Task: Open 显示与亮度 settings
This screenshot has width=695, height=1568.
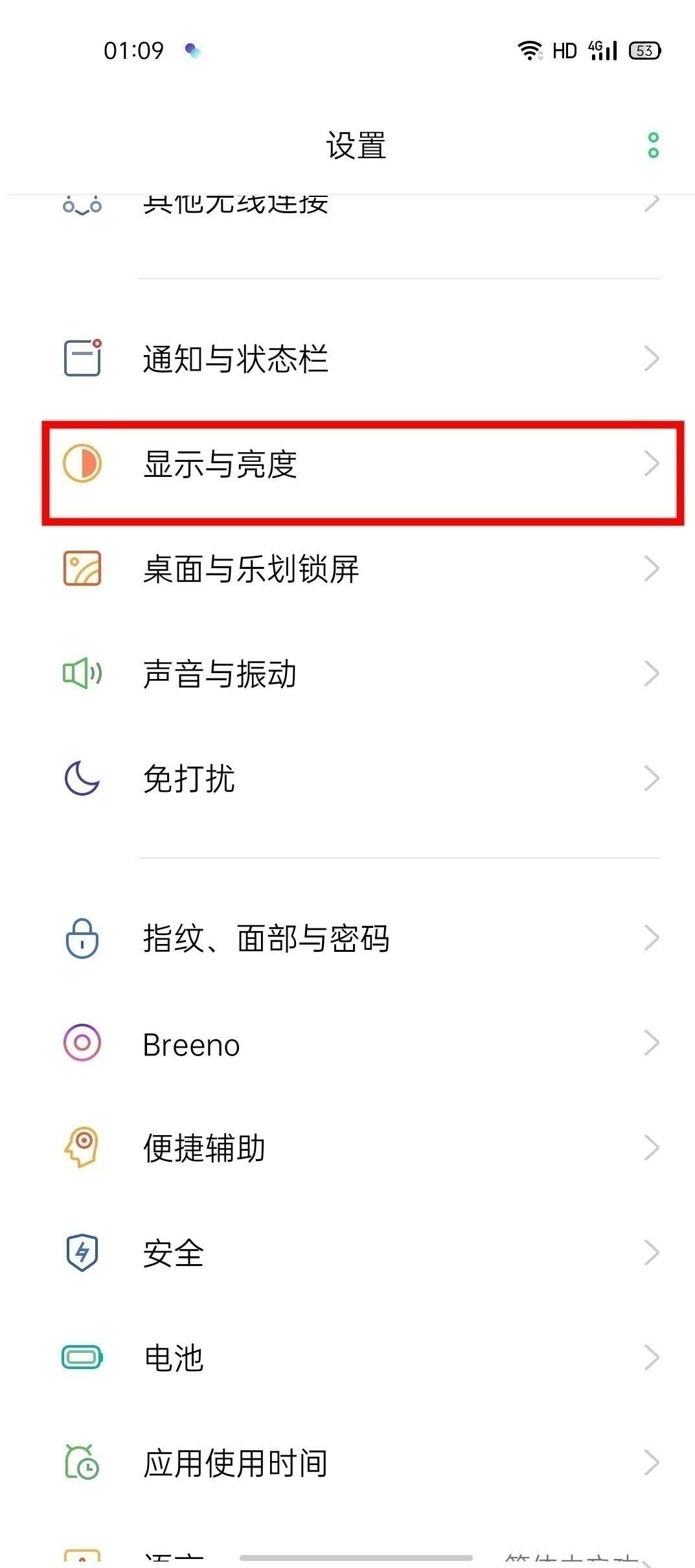Action: click(350, 464)
